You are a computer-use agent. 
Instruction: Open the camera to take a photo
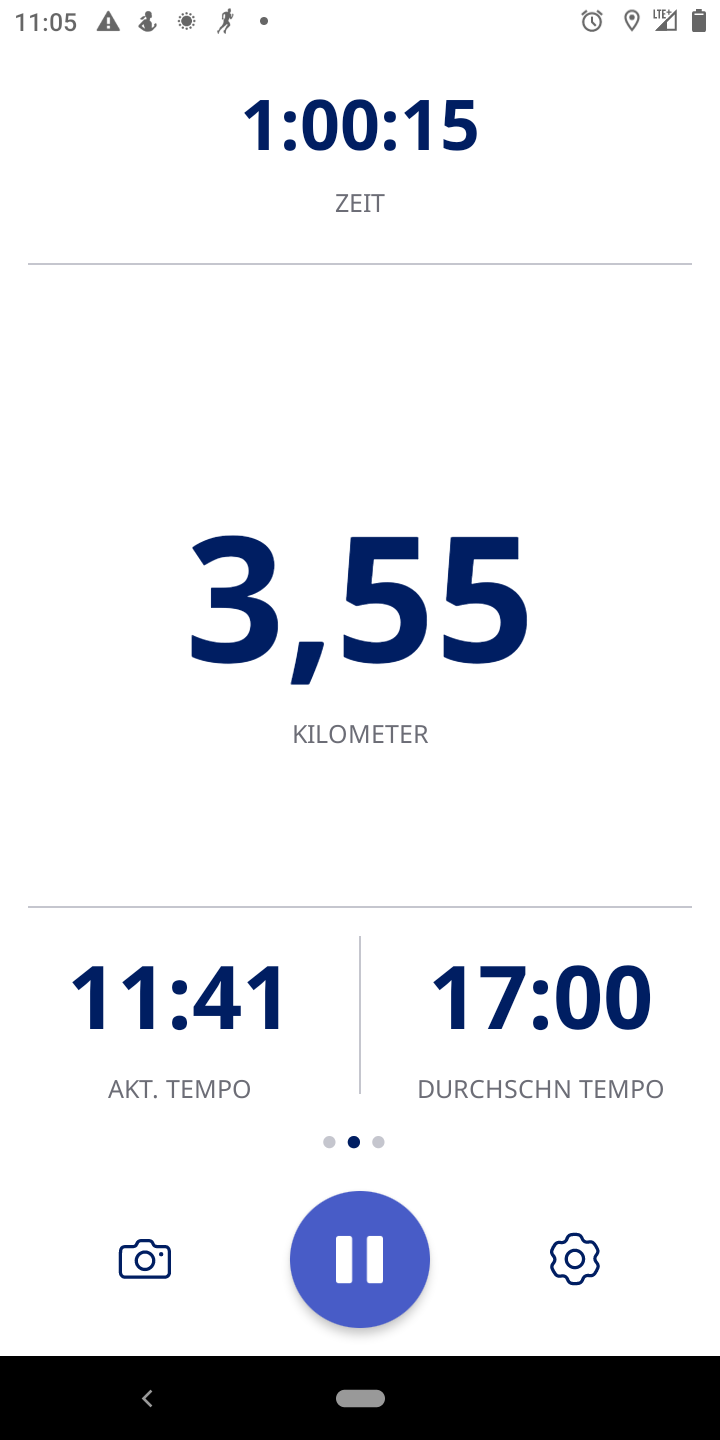pyautogui.click(x=145, y=1259)
